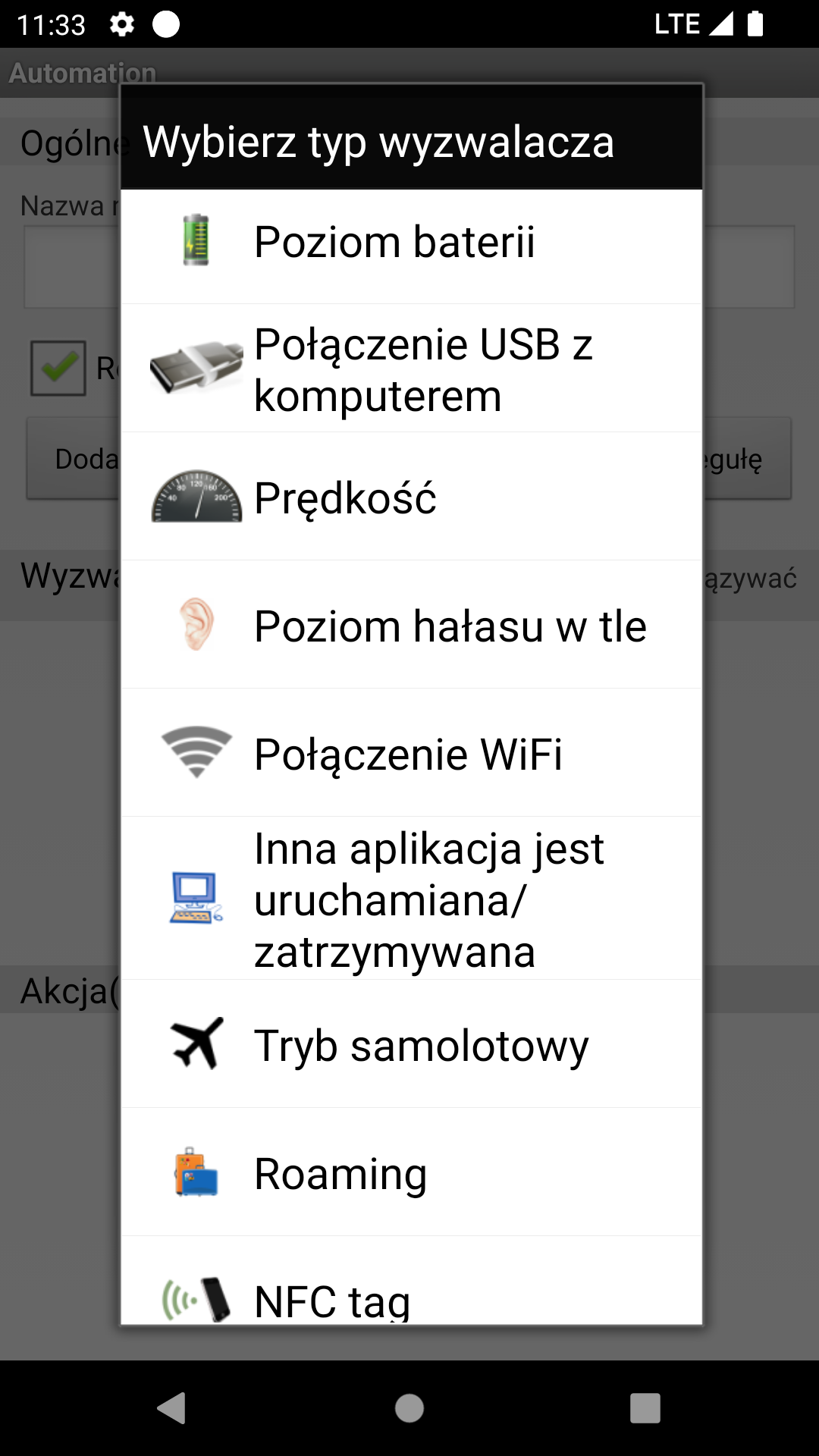Go back with the system back button
The height and width of the screenshot is (1456, 819).
(172, 1408)
